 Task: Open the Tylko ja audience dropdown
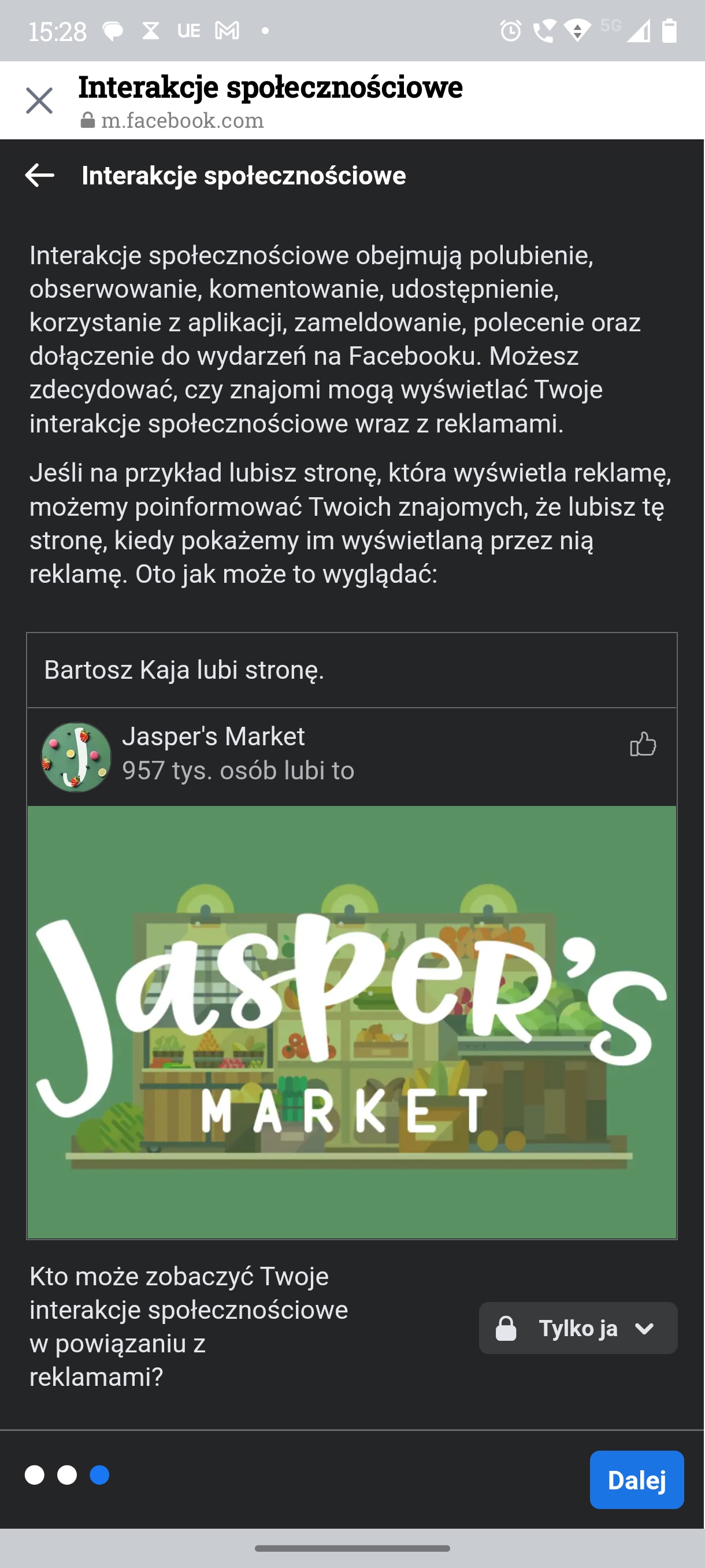tap(578, 1328)
